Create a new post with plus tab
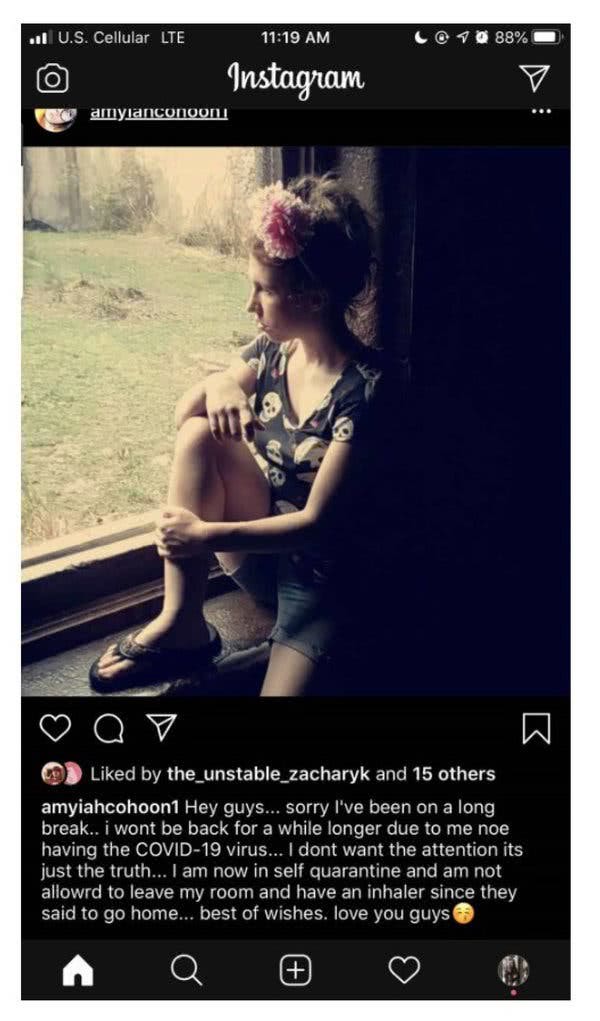Screen dimensions: 600x1021 [x=295, y=969]
